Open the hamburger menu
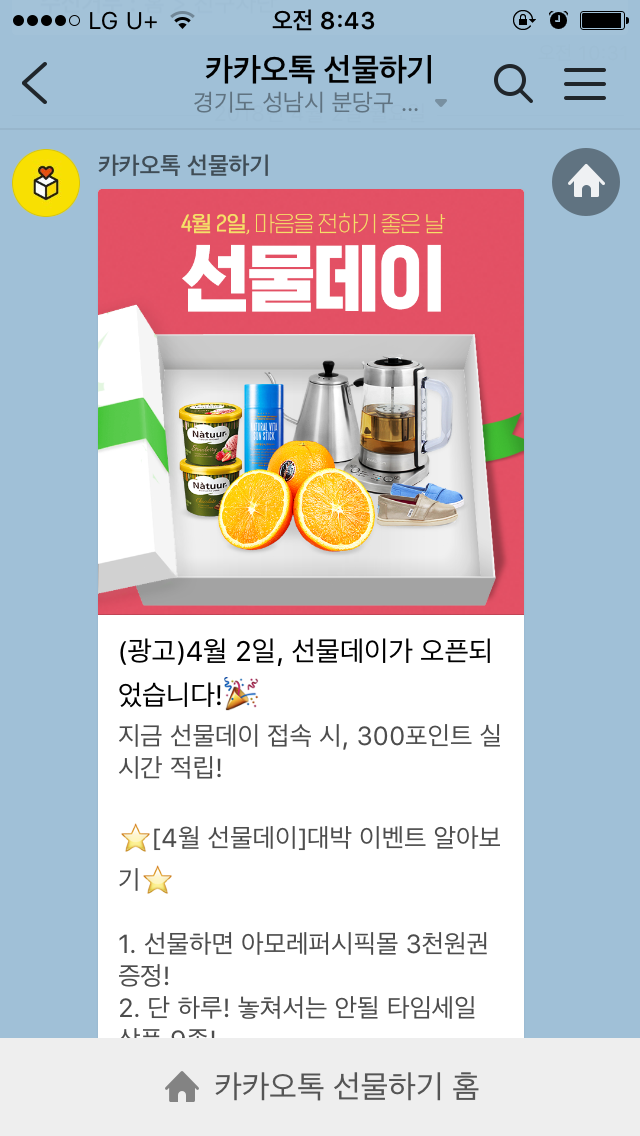Screen dimensions: 640x1136 click(x=585, y=83)
